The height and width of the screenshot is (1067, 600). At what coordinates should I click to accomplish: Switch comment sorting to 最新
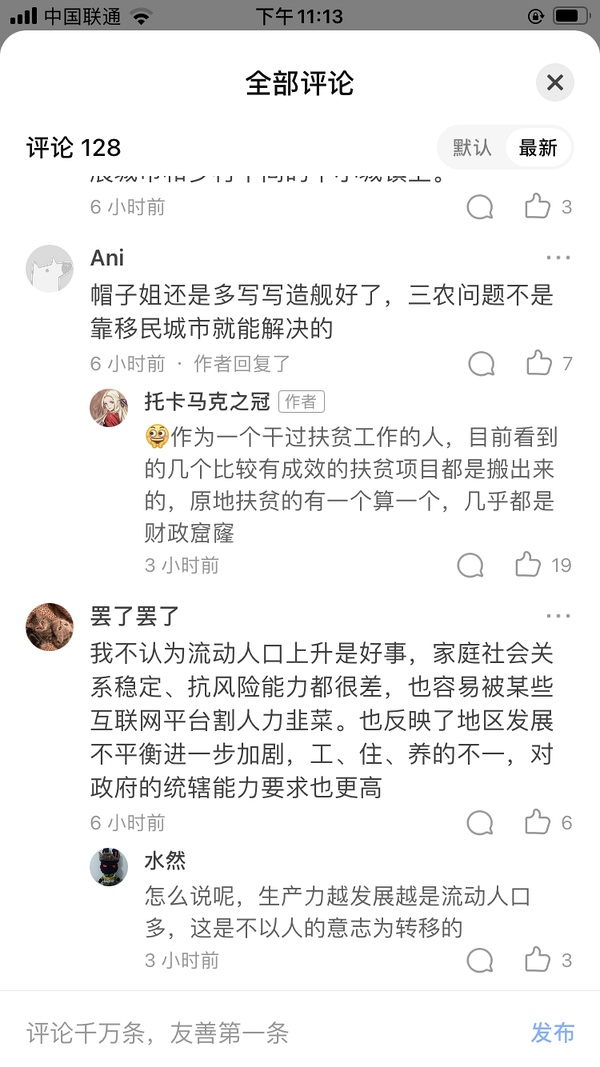tap(537, 148)
